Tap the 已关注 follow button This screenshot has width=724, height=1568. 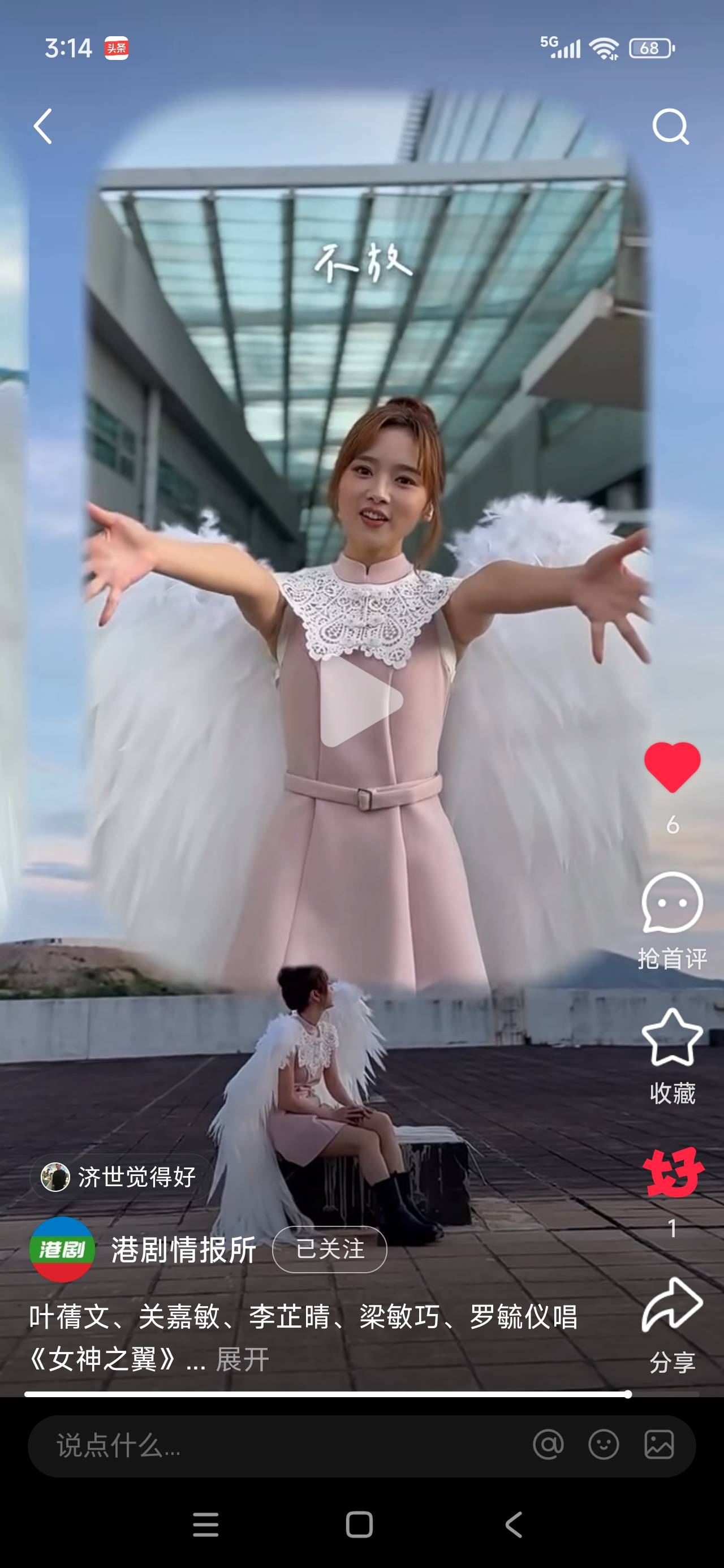tap(329, 1249)
